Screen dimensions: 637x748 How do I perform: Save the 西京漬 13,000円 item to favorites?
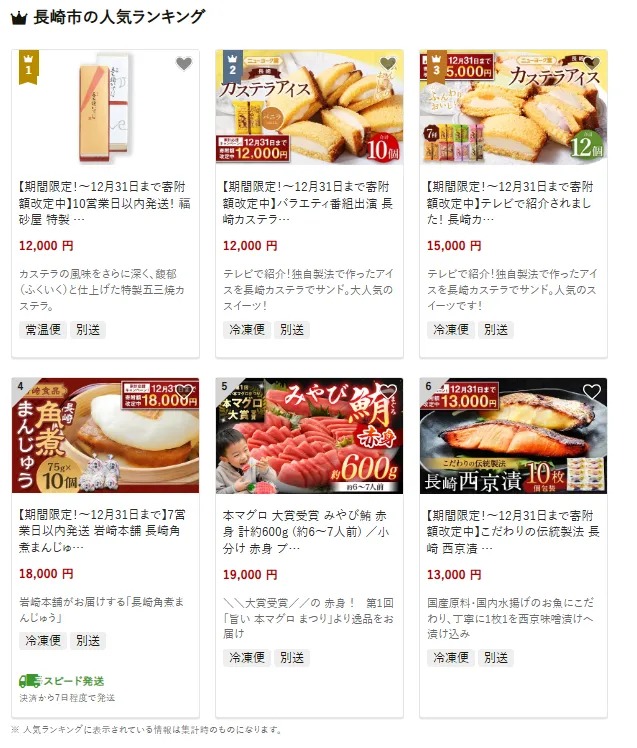(x=591, y=392)
